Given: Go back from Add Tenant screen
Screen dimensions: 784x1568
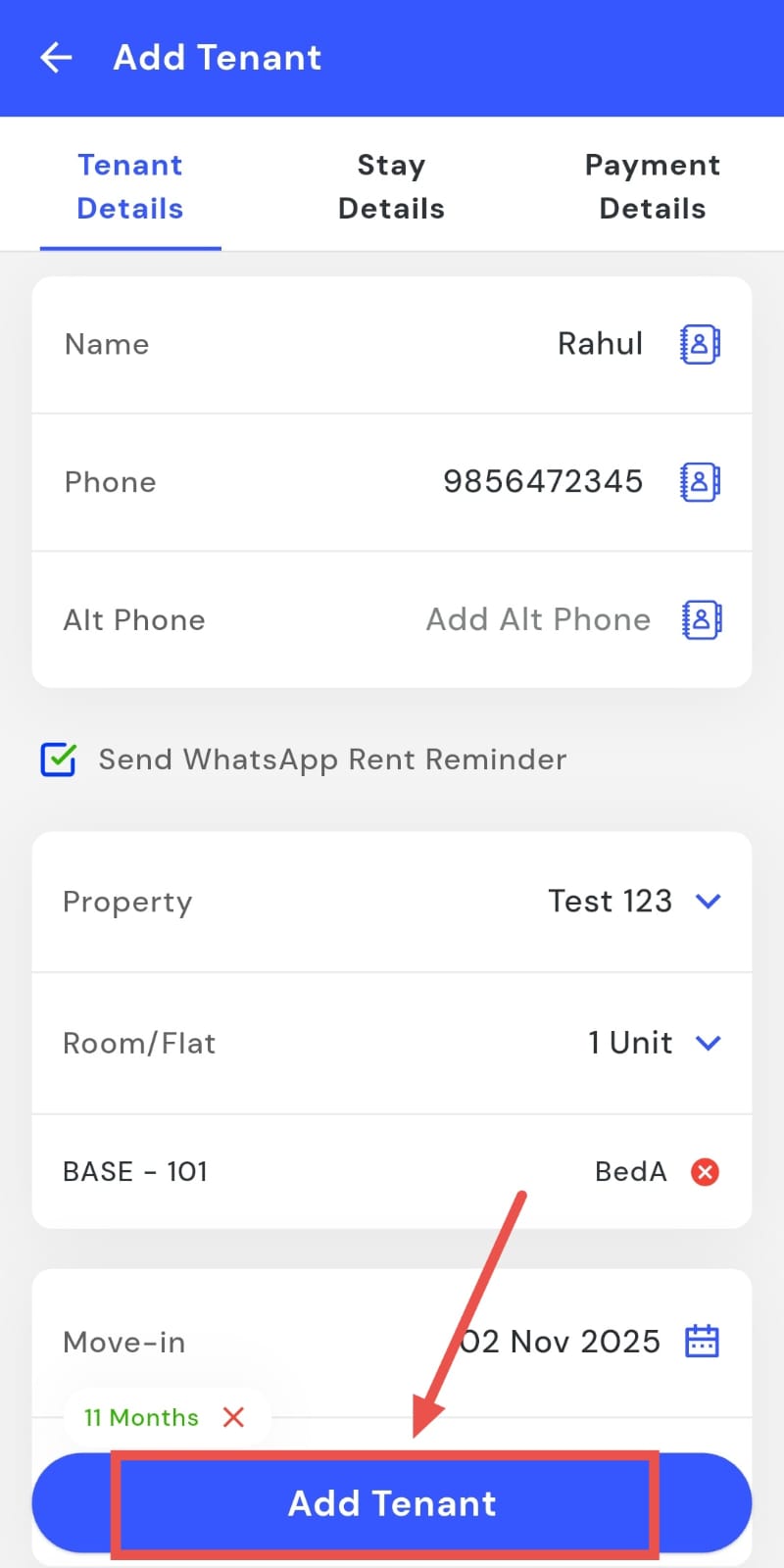Looking at the screenshot, I should (56, 58).
